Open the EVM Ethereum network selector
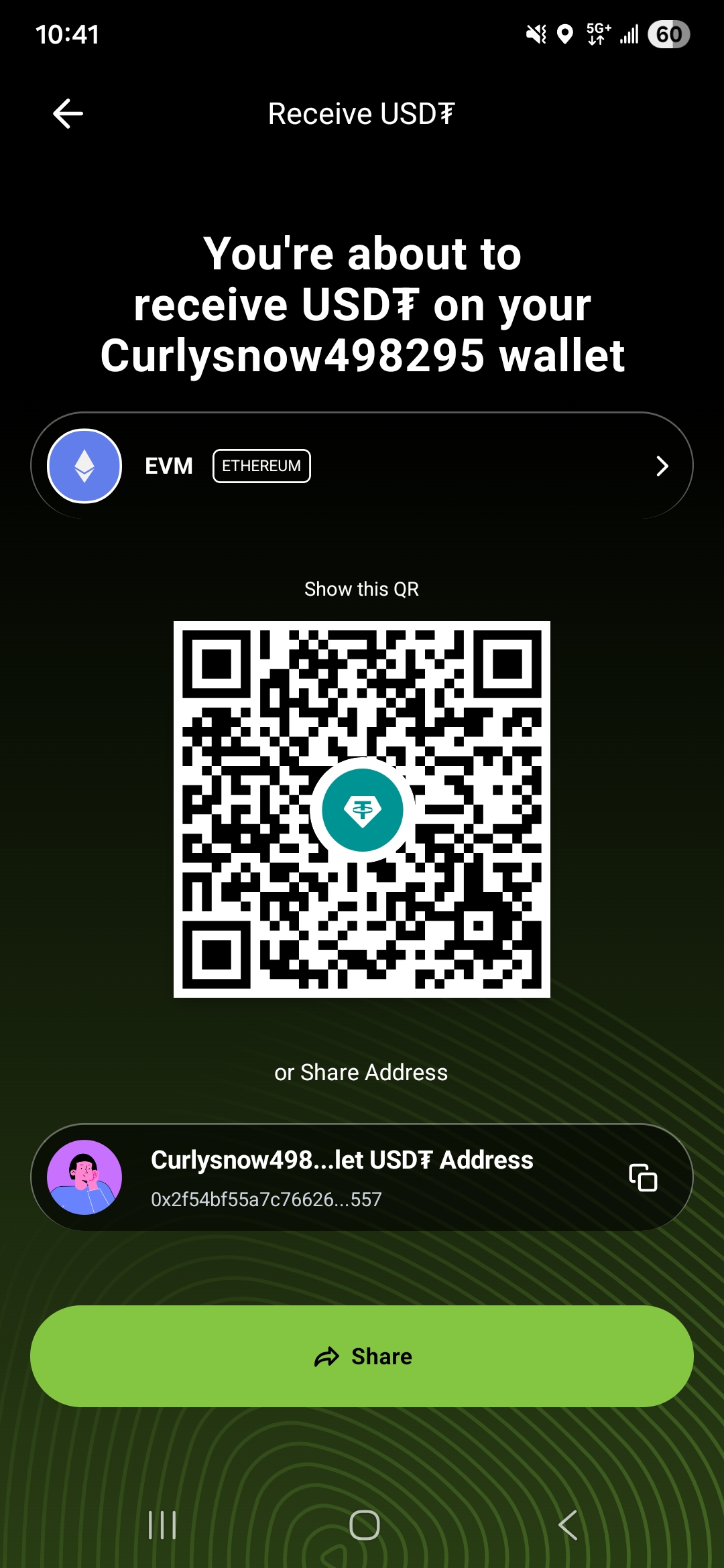Screen dimensions: 724x1568 [362, 466]
